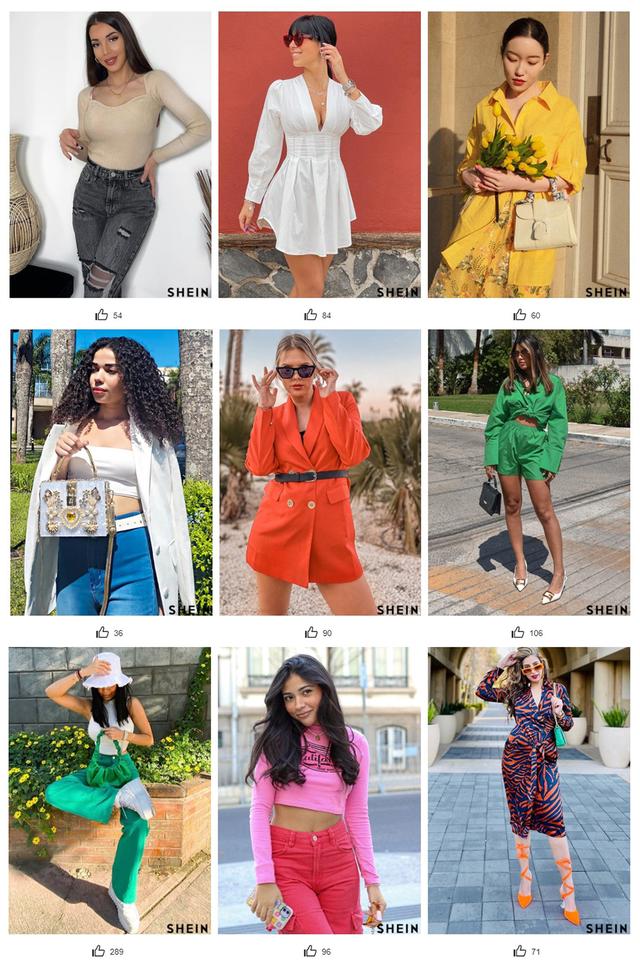The width and height of the screenshot is (640, 973).
Task: Like the pink crop top photo with 96 likes
Action: (311, 951)
